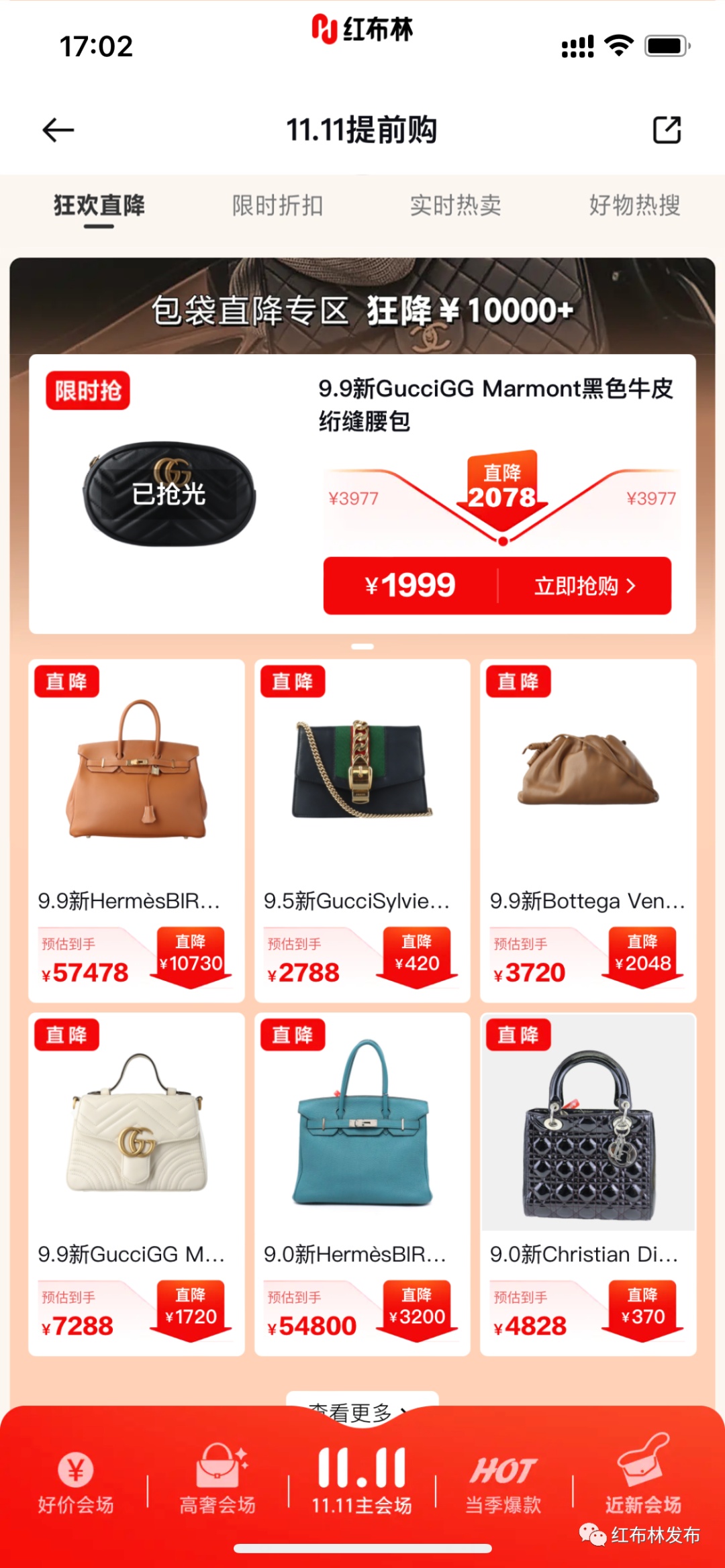725x1568 pixels.
Task: Open the 好物热搜 tab
Action: (634, 205)
